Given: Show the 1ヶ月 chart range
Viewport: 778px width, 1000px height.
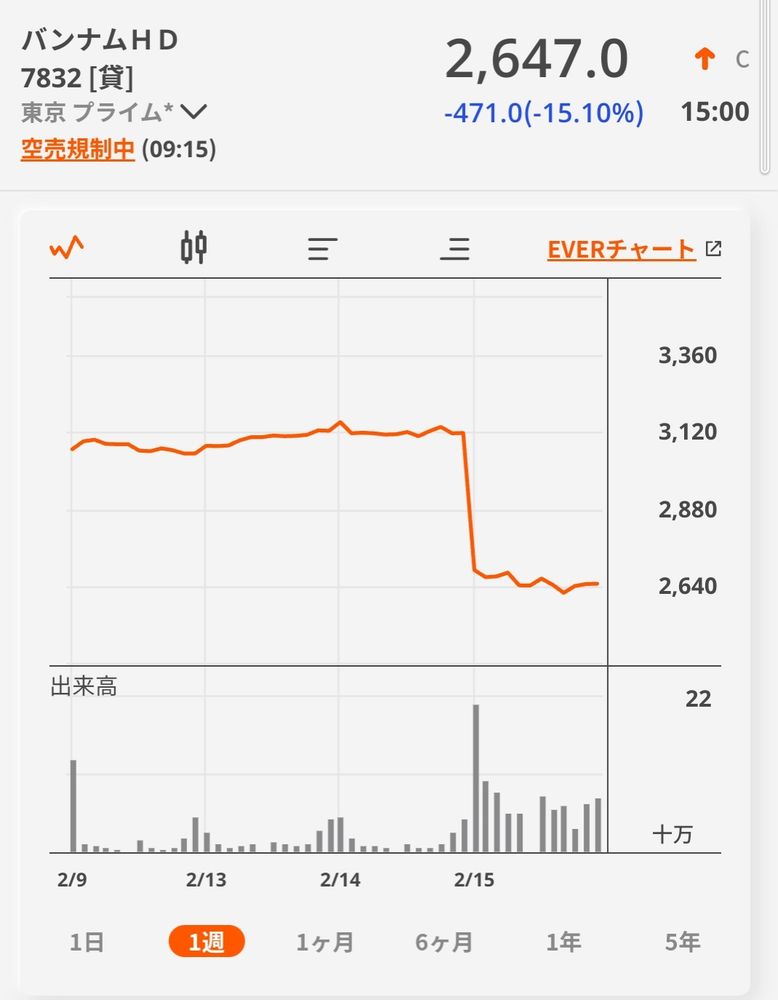Looking at the screenshot, I should click(325, 941).
